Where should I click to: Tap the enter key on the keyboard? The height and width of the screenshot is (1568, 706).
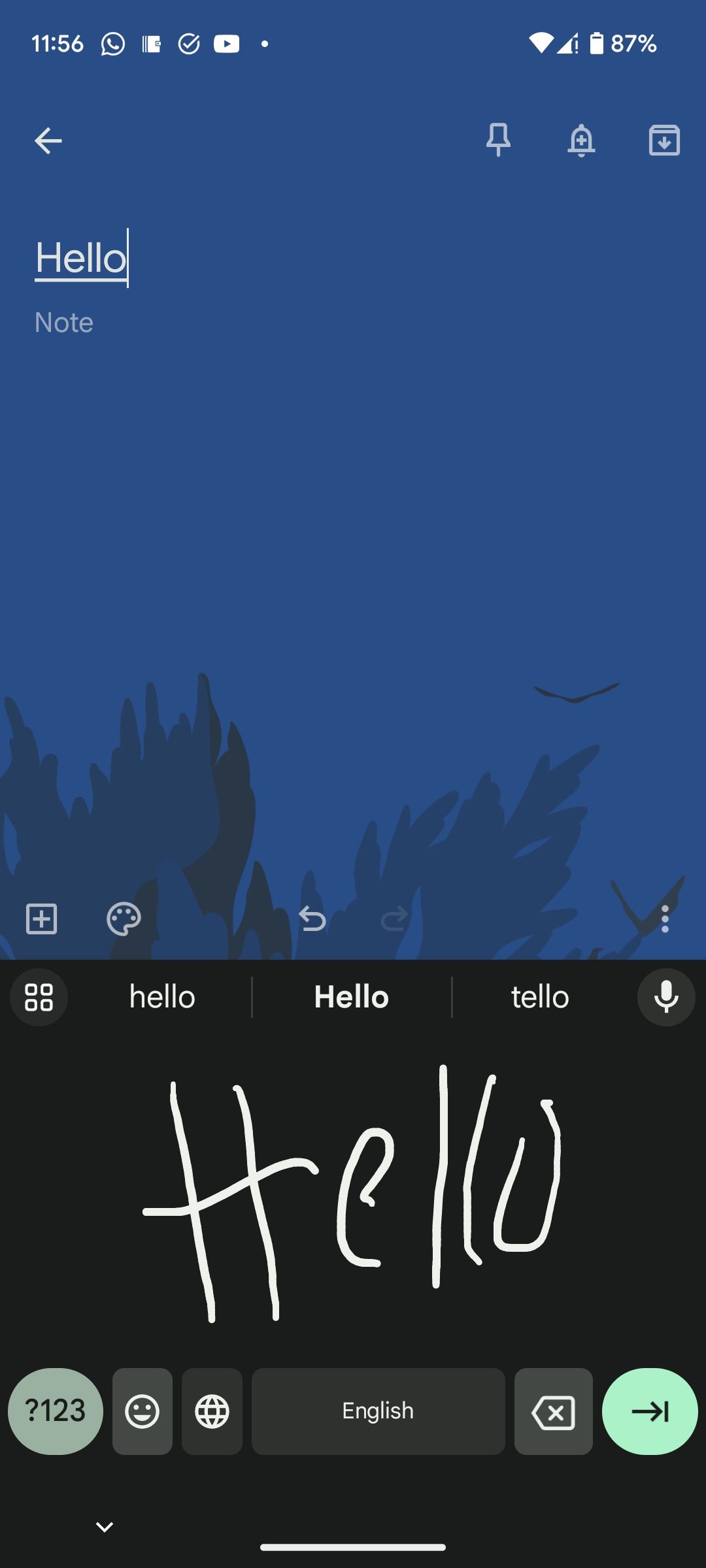[x=649, y=1412]
